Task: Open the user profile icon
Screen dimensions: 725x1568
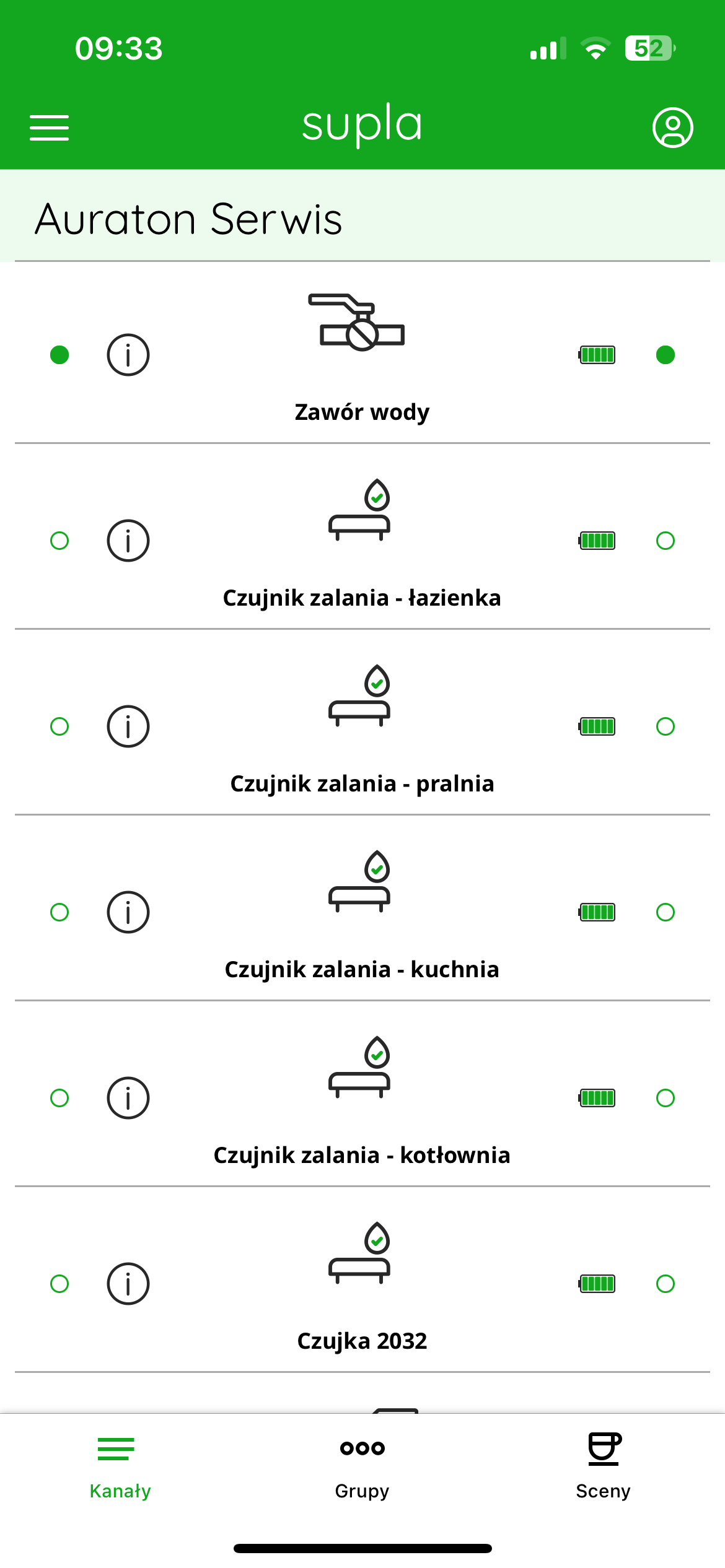Action: (672, 128)
